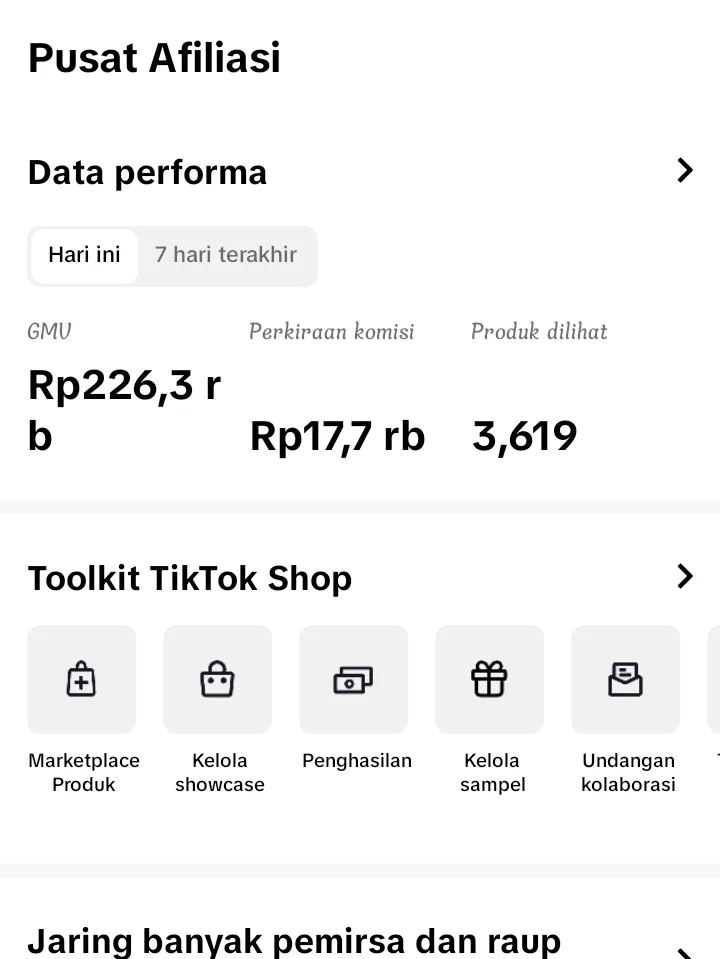Switch to the Hari ini tab
This screenshot has width=720, height=959.
tap(84, 255)
